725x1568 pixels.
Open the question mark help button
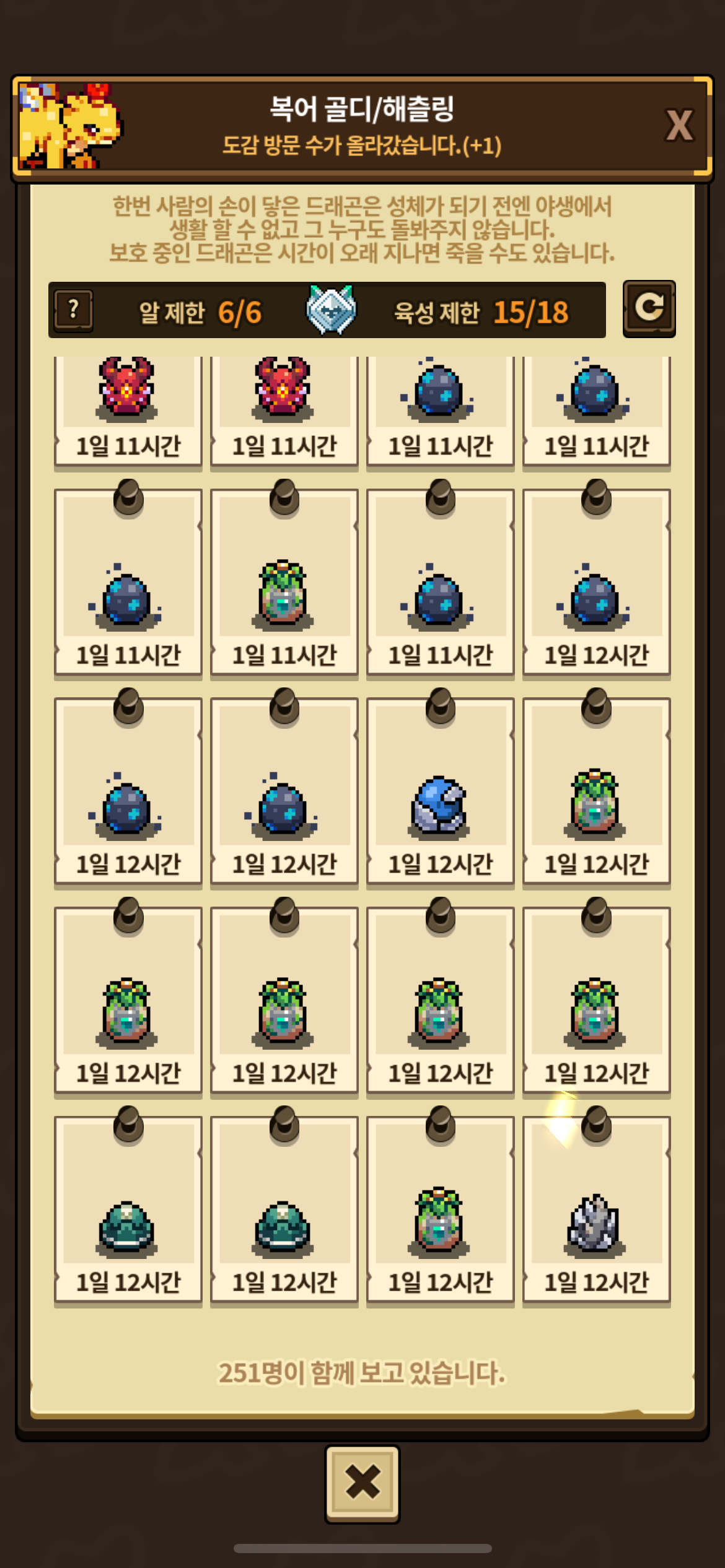click(x=74, y=310)
